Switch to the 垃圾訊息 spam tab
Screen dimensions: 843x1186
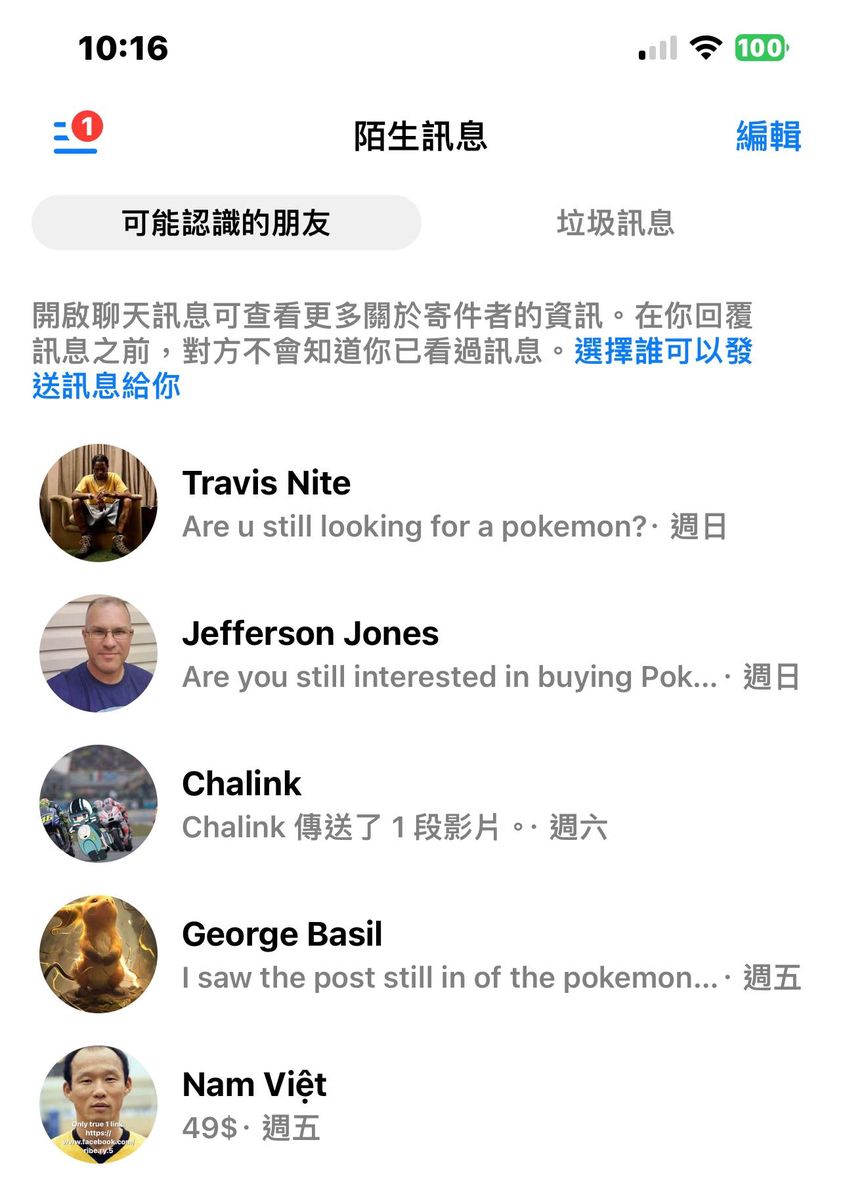coord(615,223)
